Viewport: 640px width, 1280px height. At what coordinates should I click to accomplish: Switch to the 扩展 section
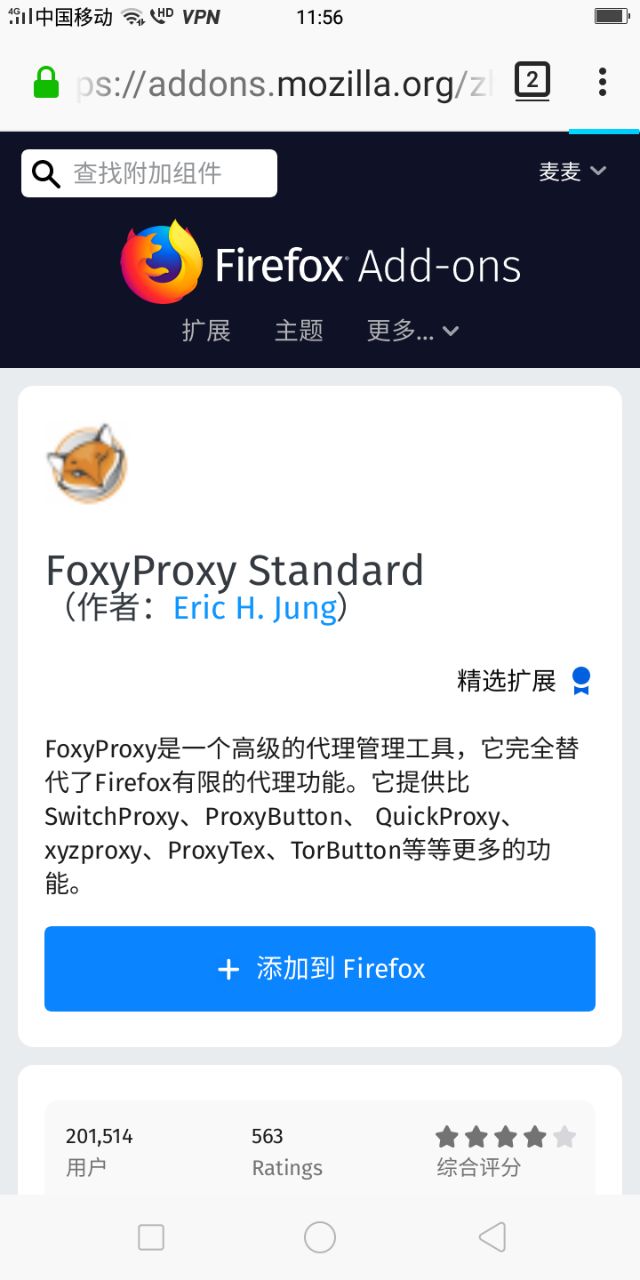point(206,331)
